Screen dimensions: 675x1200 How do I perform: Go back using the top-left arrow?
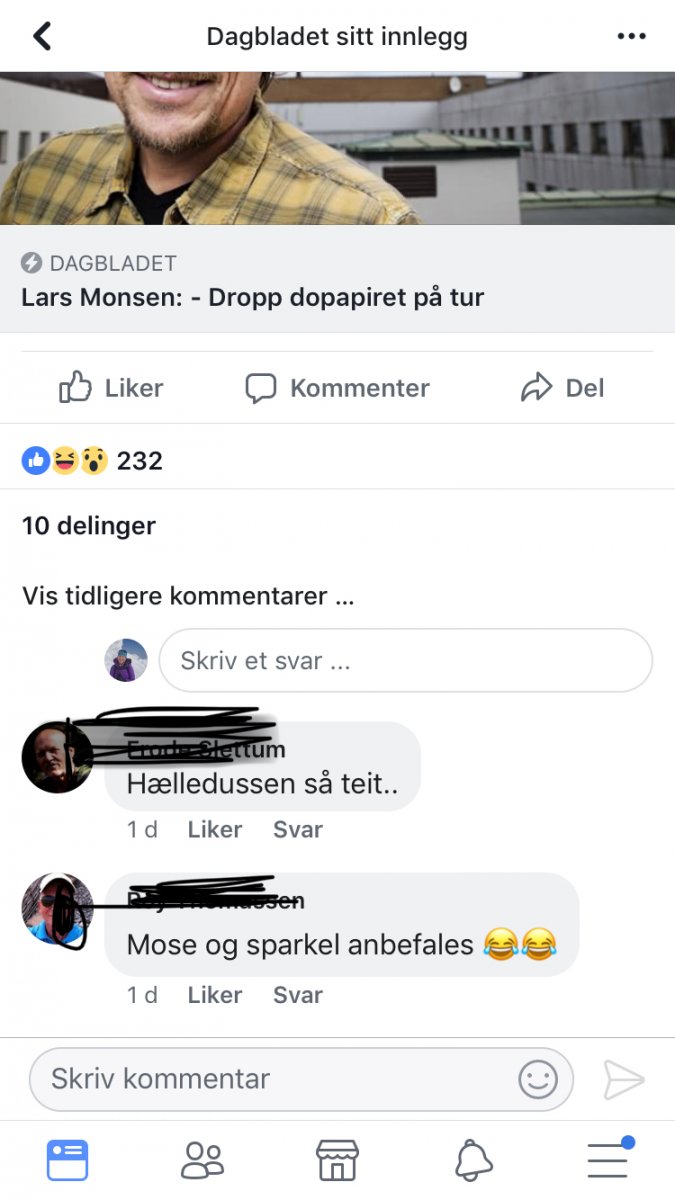pyautogui.click(x=42, y=37)
